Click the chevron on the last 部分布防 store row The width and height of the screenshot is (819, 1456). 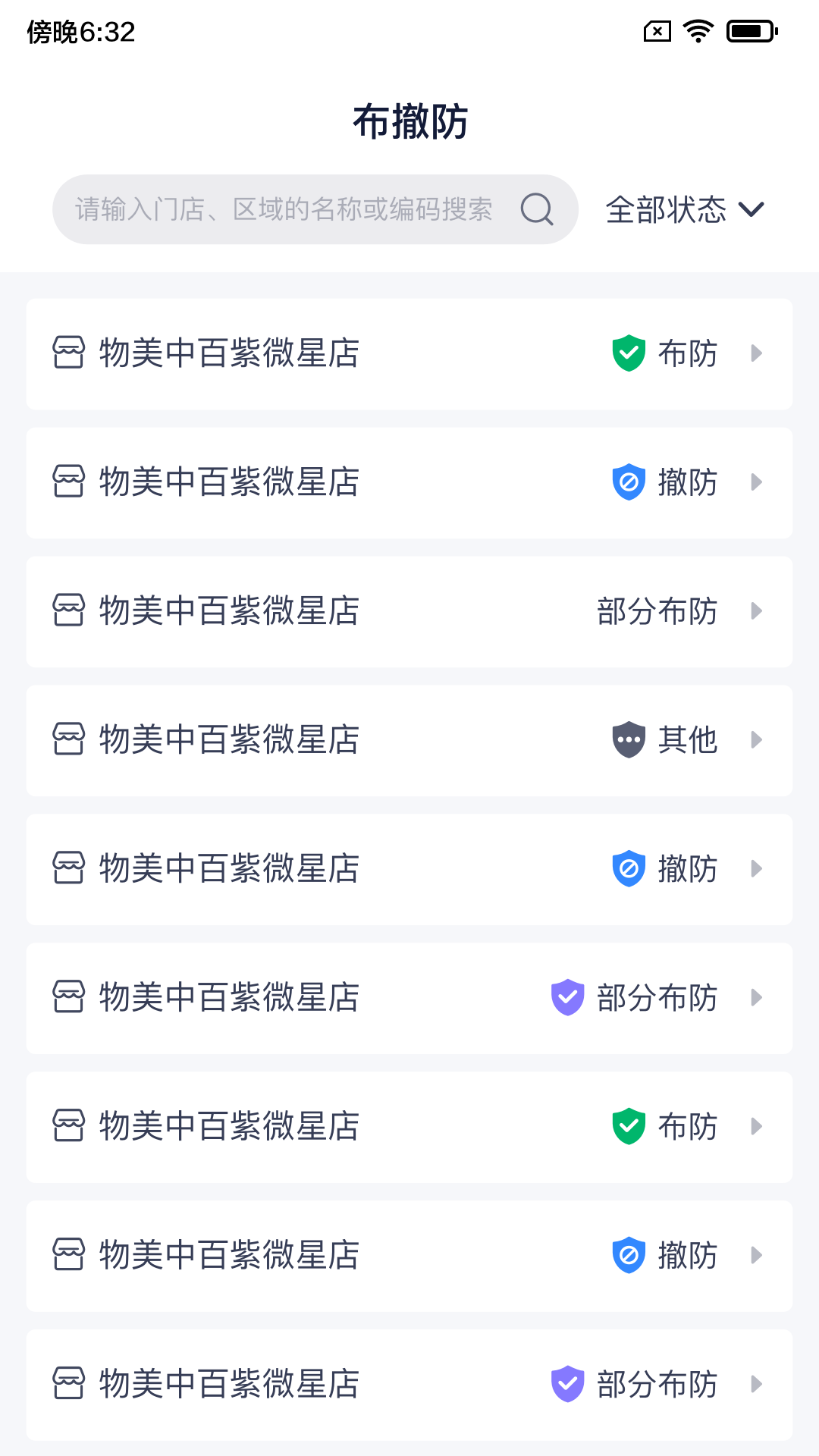(x=756, y=1385)
